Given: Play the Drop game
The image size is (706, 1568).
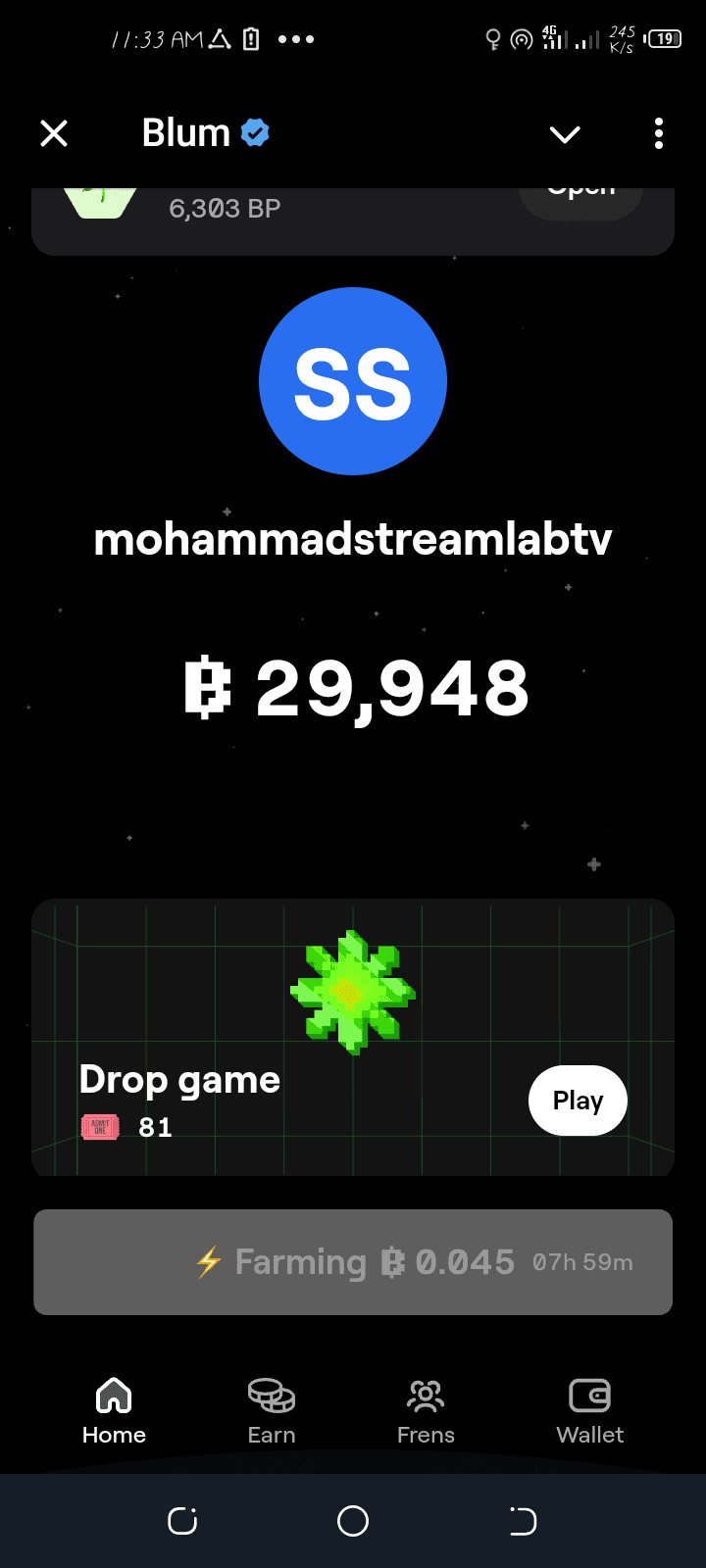Looking at the screenshot, I should coord(578,1101).
